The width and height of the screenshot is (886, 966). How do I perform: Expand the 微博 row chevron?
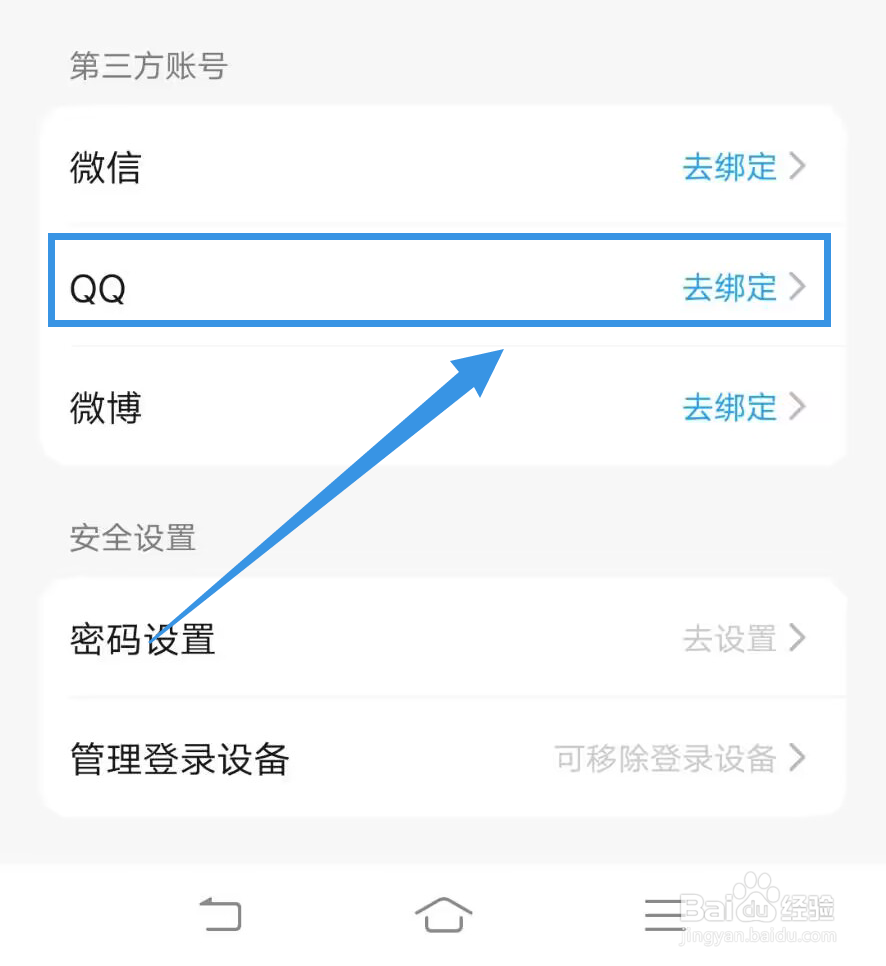tap(797, 407)
